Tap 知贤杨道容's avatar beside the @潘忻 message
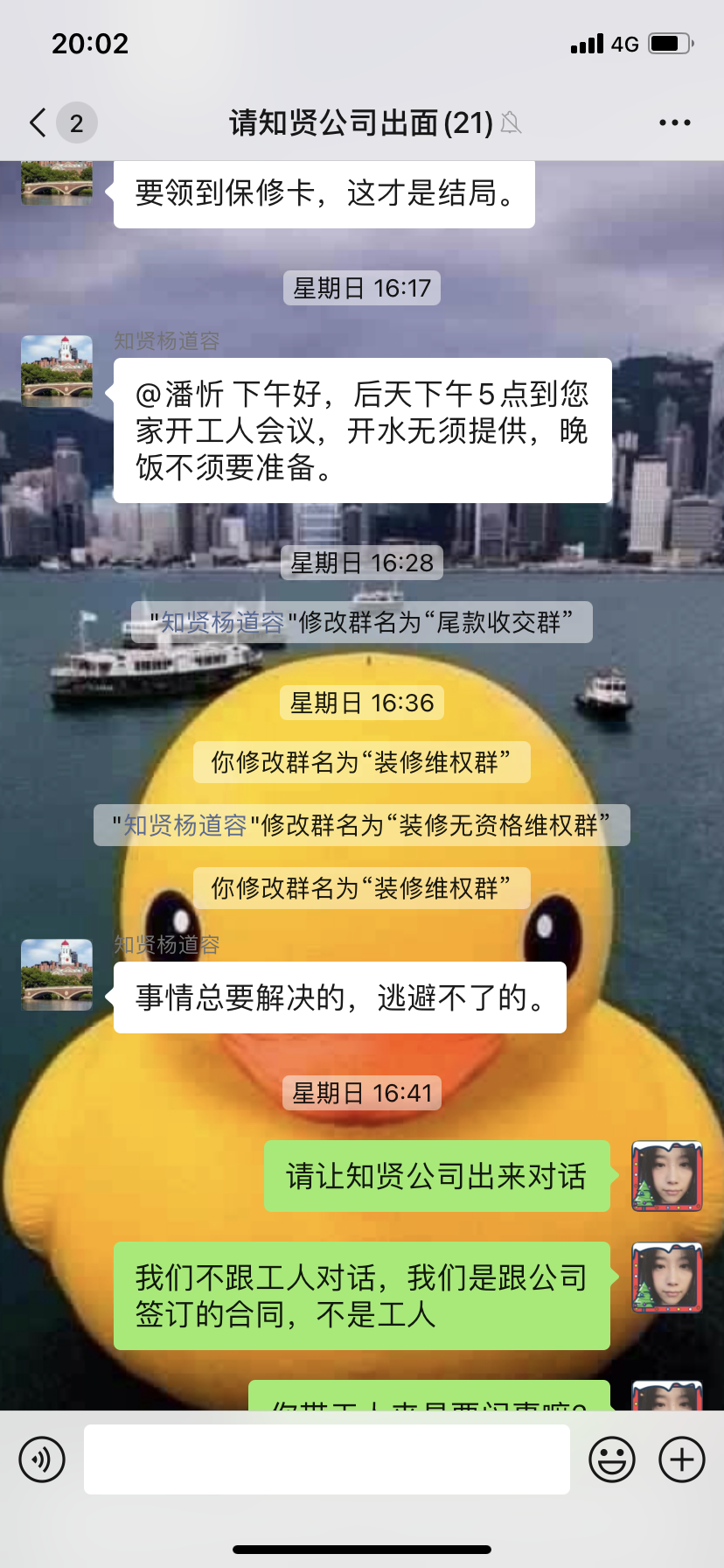 click(x=57, y=370)
